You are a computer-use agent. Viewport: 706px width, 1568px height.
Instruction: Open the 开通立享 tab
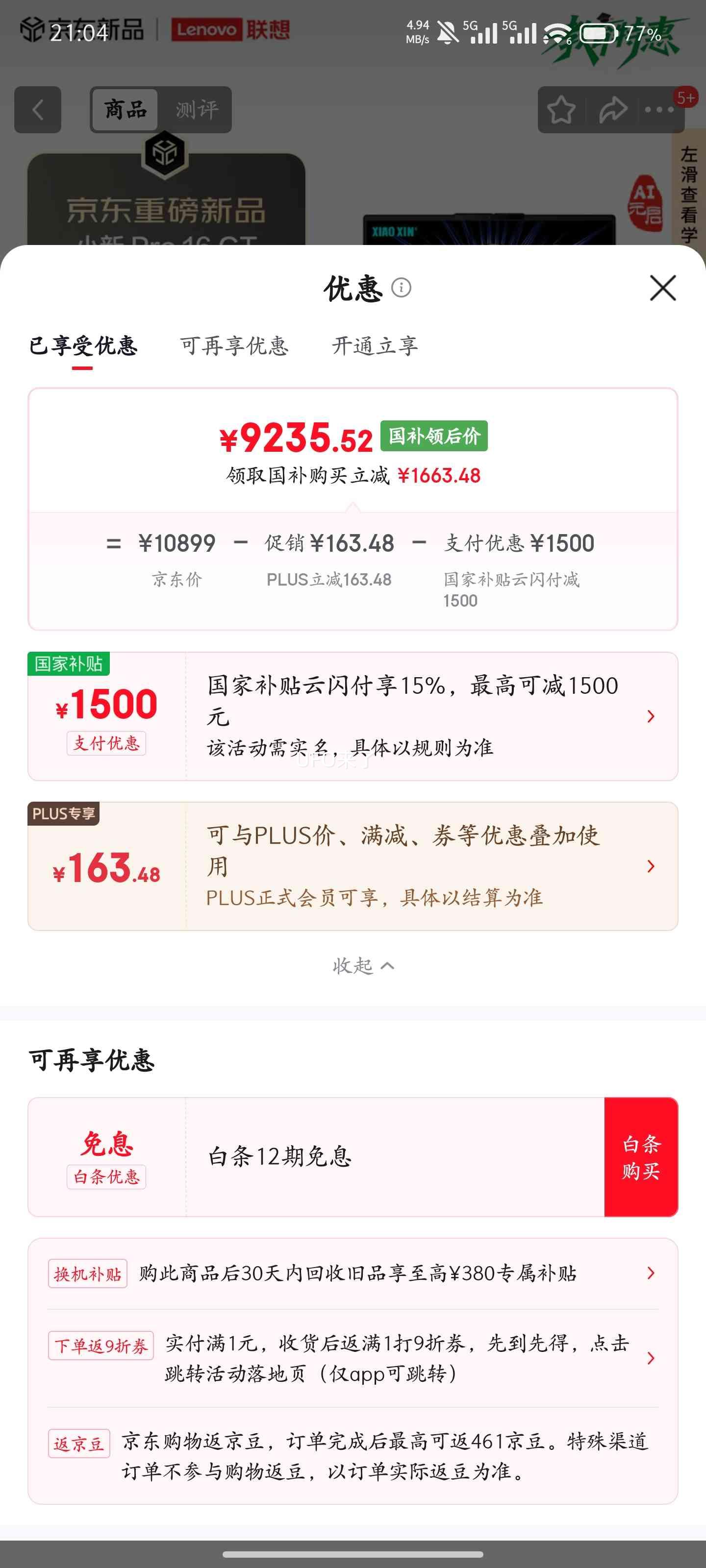pyautogui.click(x=374, y=346)
